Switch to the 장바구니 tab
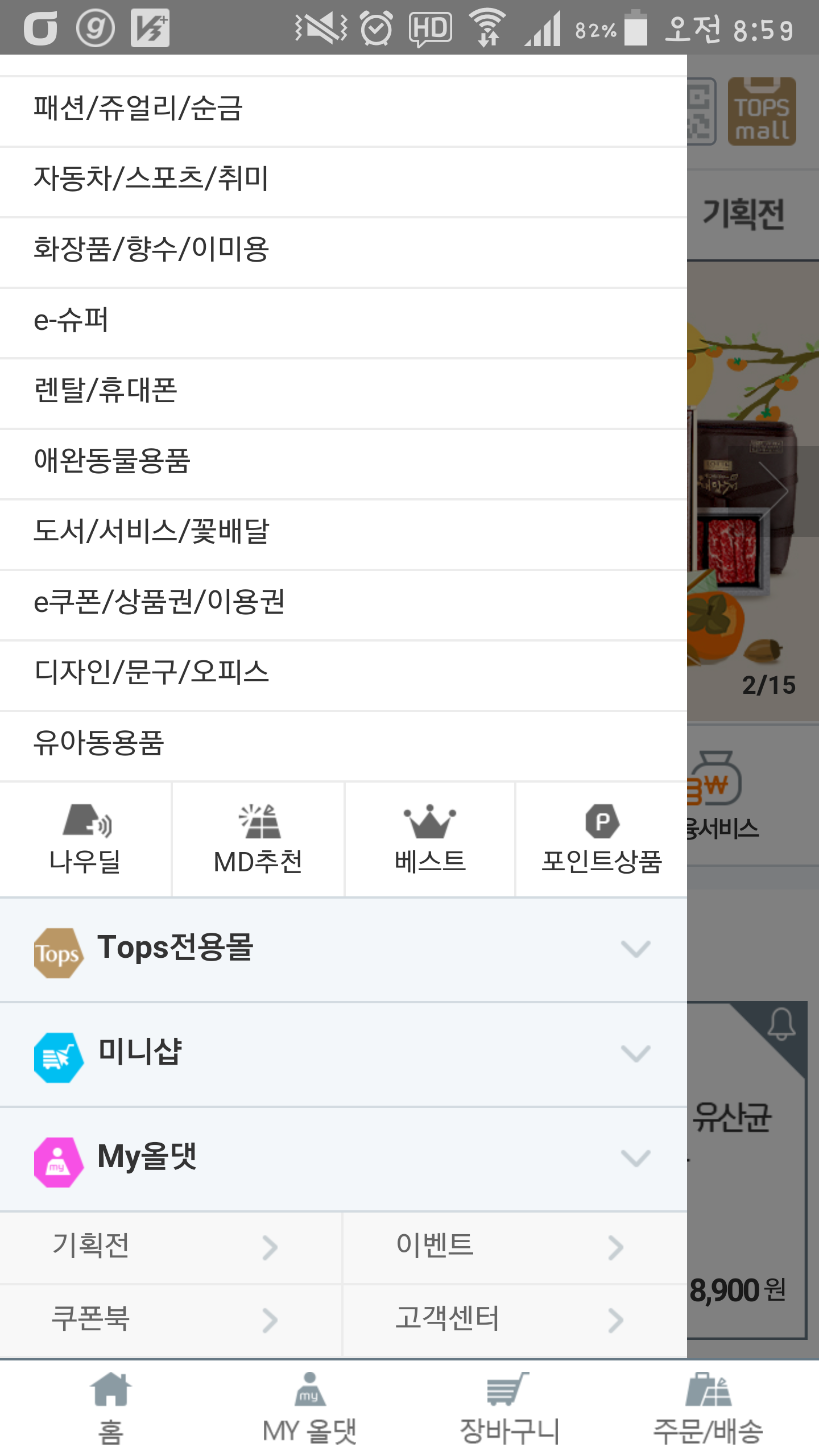Screen dimensions: 819x1456 [x=509, y=1408]
